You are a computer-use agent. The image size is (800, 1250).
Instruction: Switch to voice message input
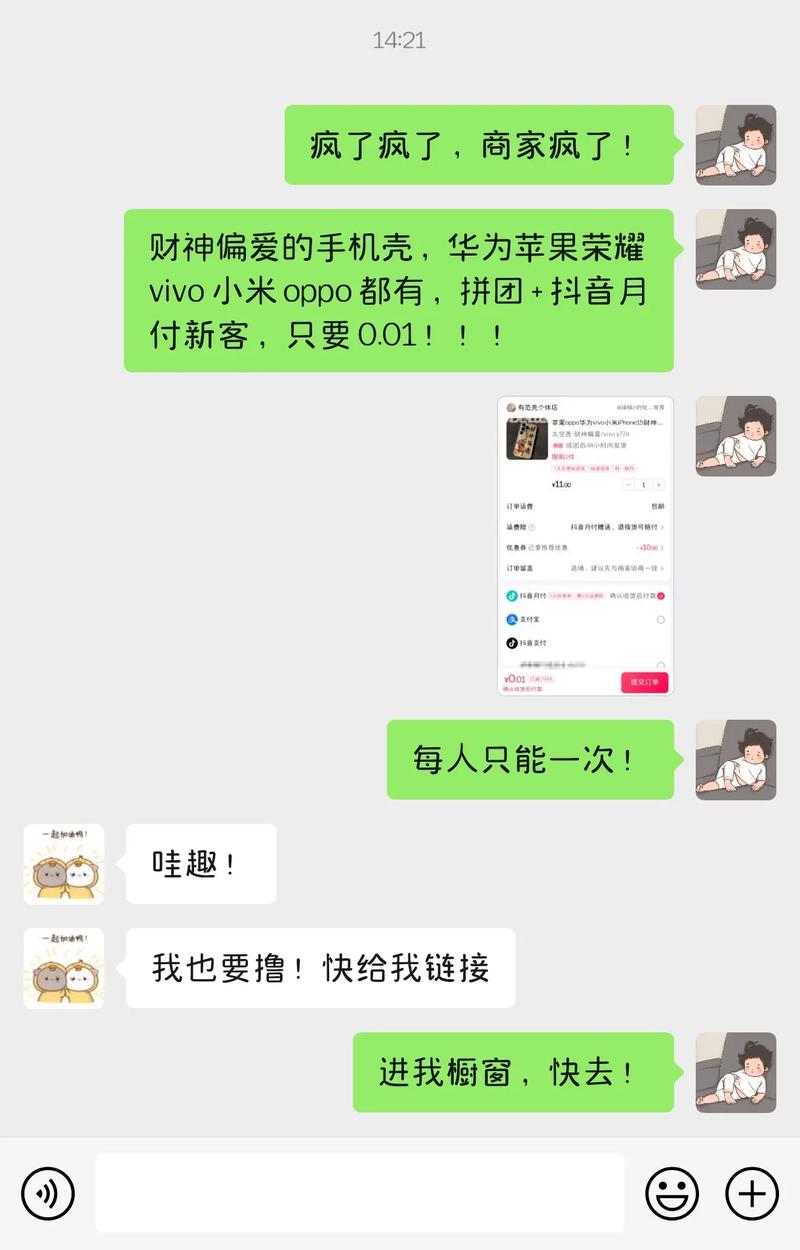pos(48,1194)
